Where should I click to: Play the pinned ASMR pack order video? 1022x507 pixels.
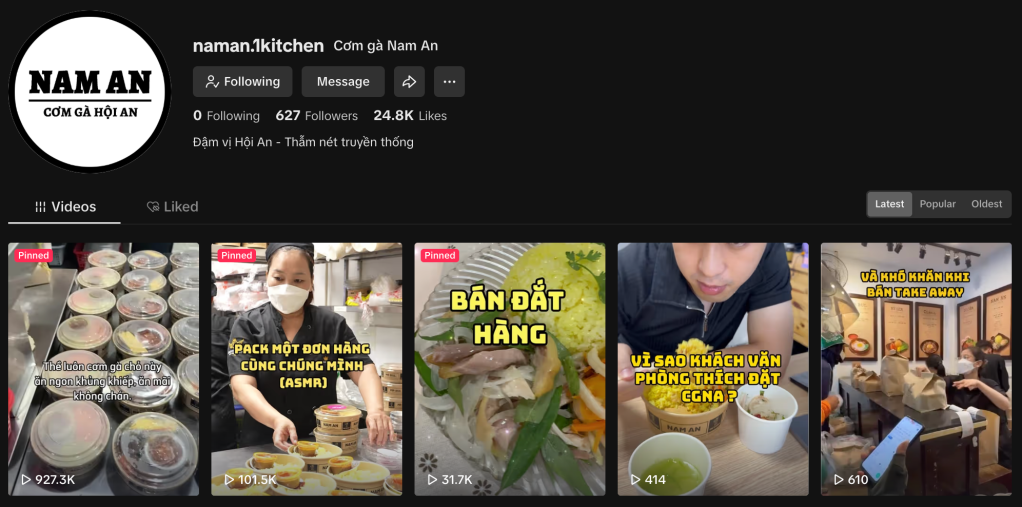tap(306, 369)
